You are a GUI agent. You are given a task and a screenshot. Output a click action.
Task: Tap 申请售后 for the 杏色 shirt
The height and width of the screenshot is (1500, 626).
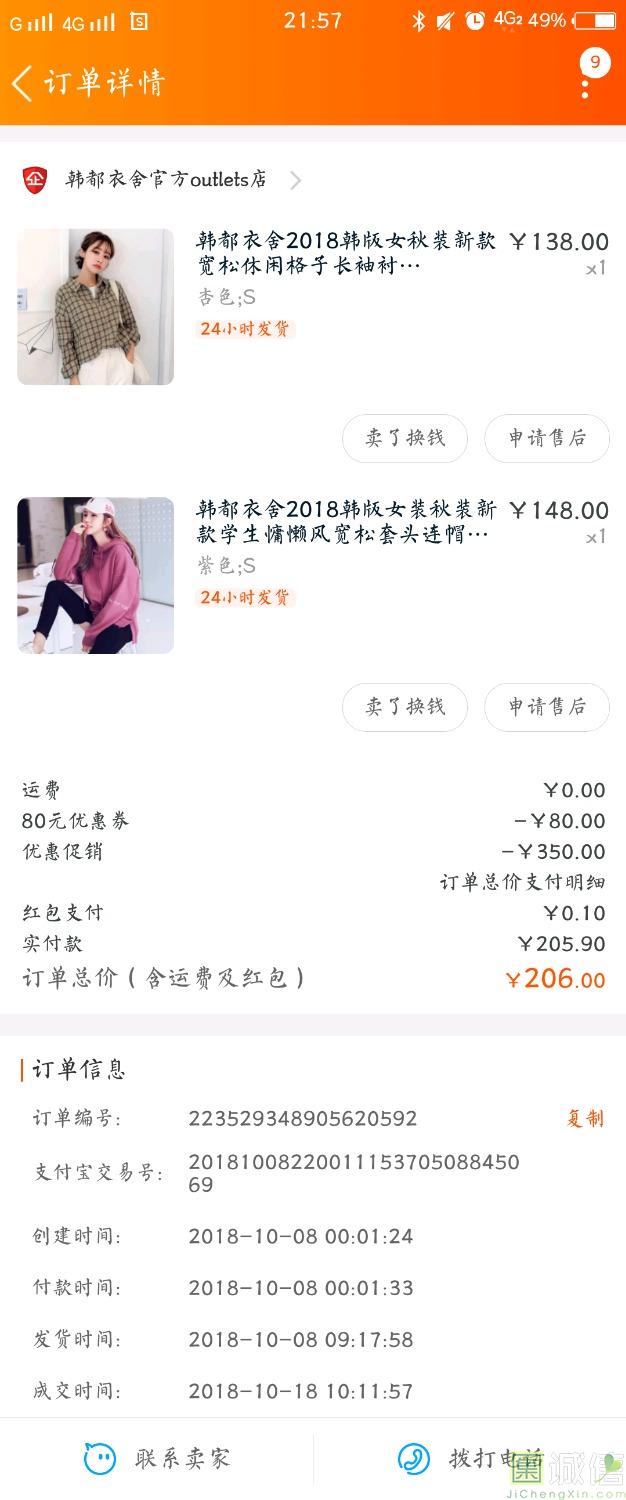pos(546,438)
